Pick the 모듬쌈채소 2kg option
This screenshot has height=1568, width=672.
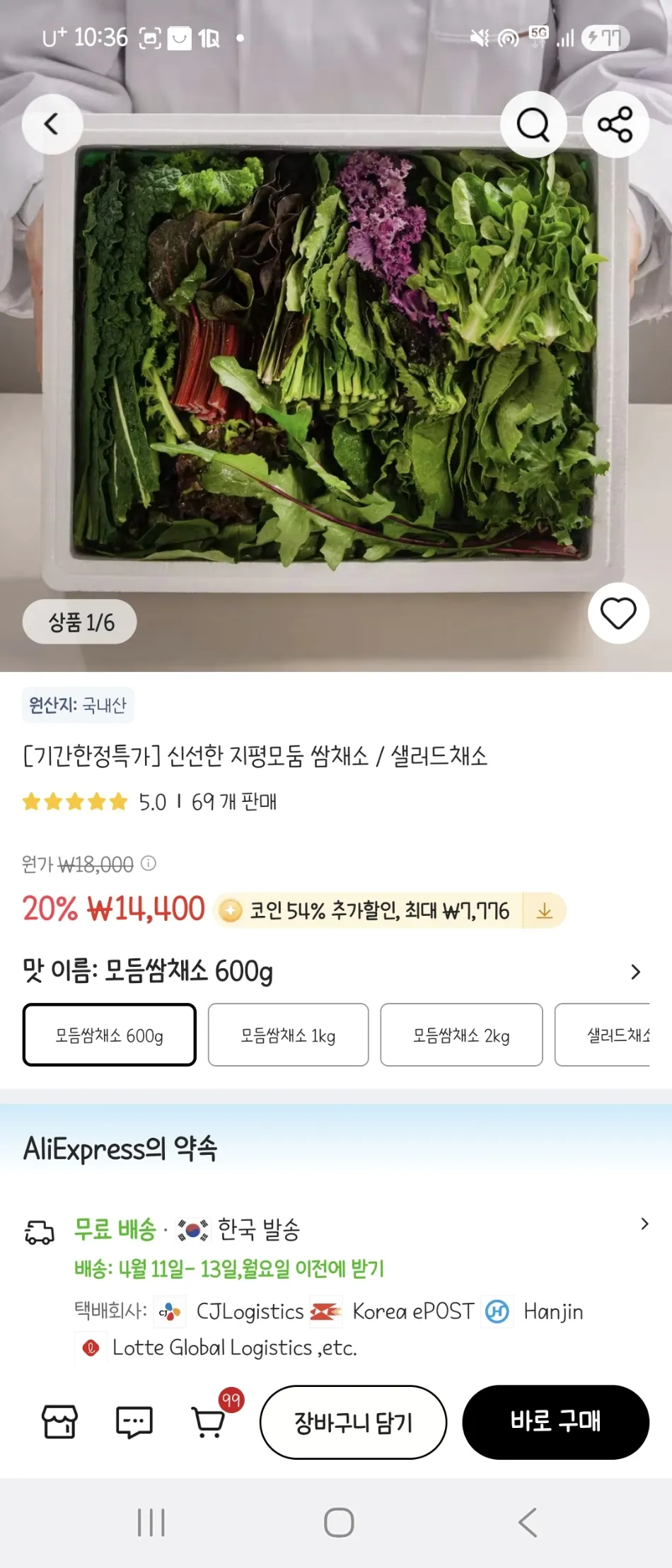point(461,1035)
